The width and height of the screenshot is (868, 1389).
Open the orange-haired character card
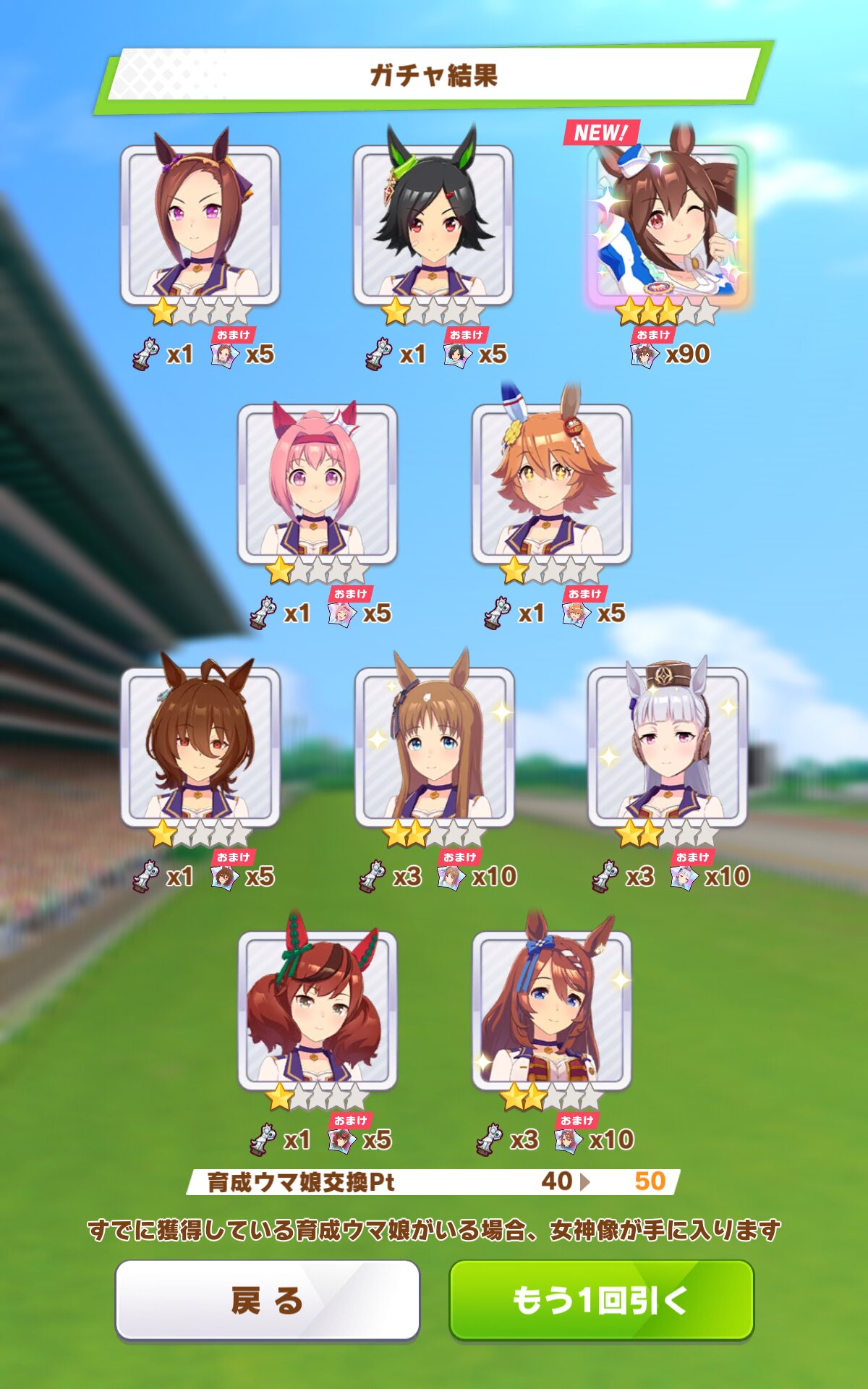pyautogui.click(x=552, y=484)
